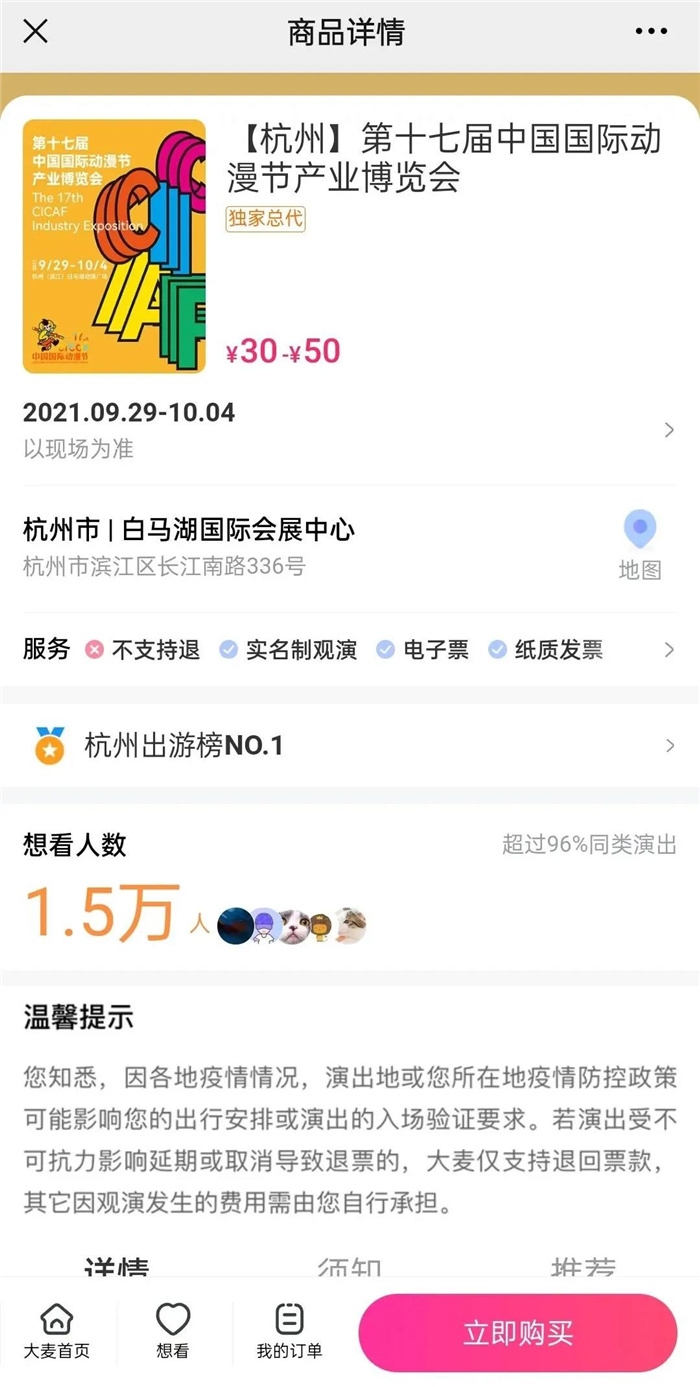Switch to the 详情 tab
The image size is (700, 1387).
(x=116, y=1267)
